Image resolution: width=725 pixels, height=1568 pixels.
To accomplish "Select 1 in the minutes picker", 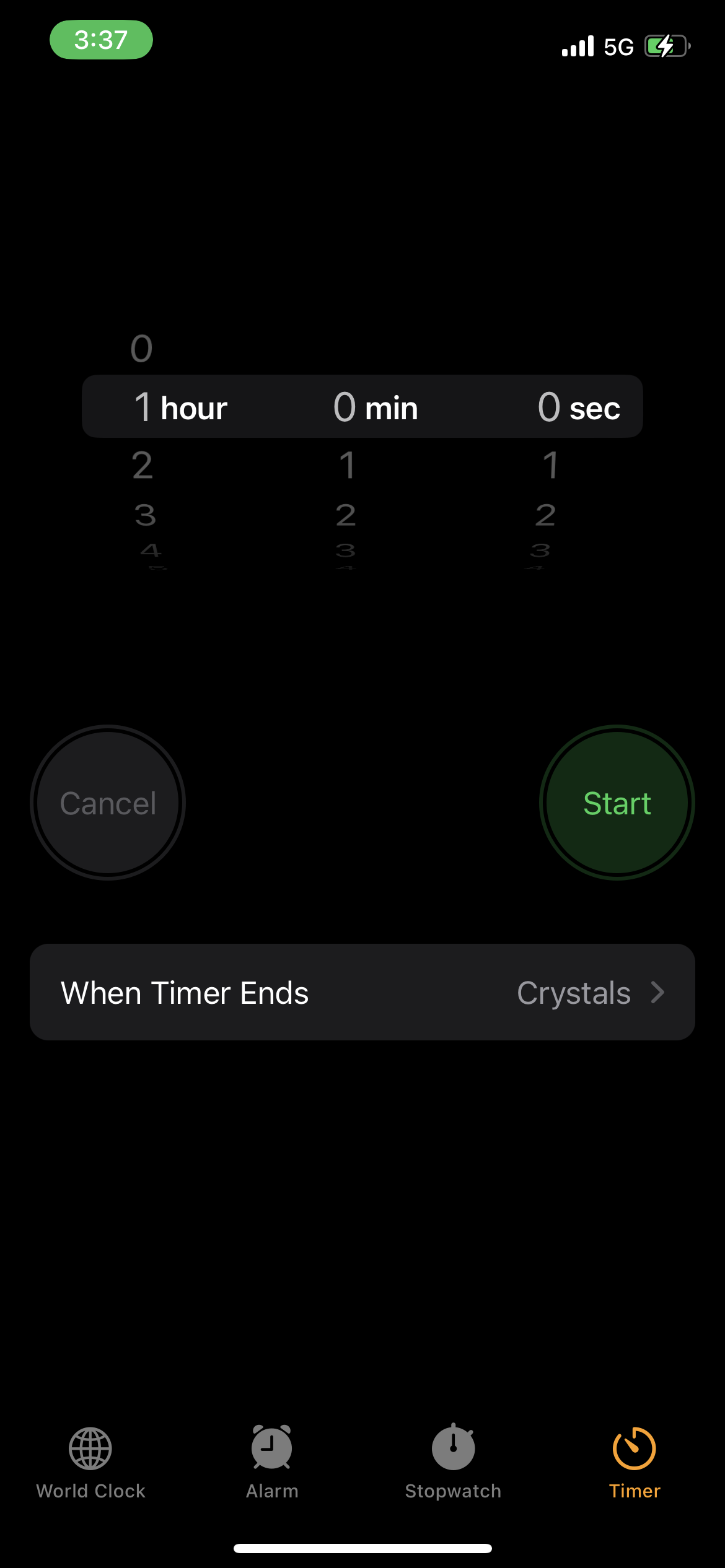I will [347, 465].
